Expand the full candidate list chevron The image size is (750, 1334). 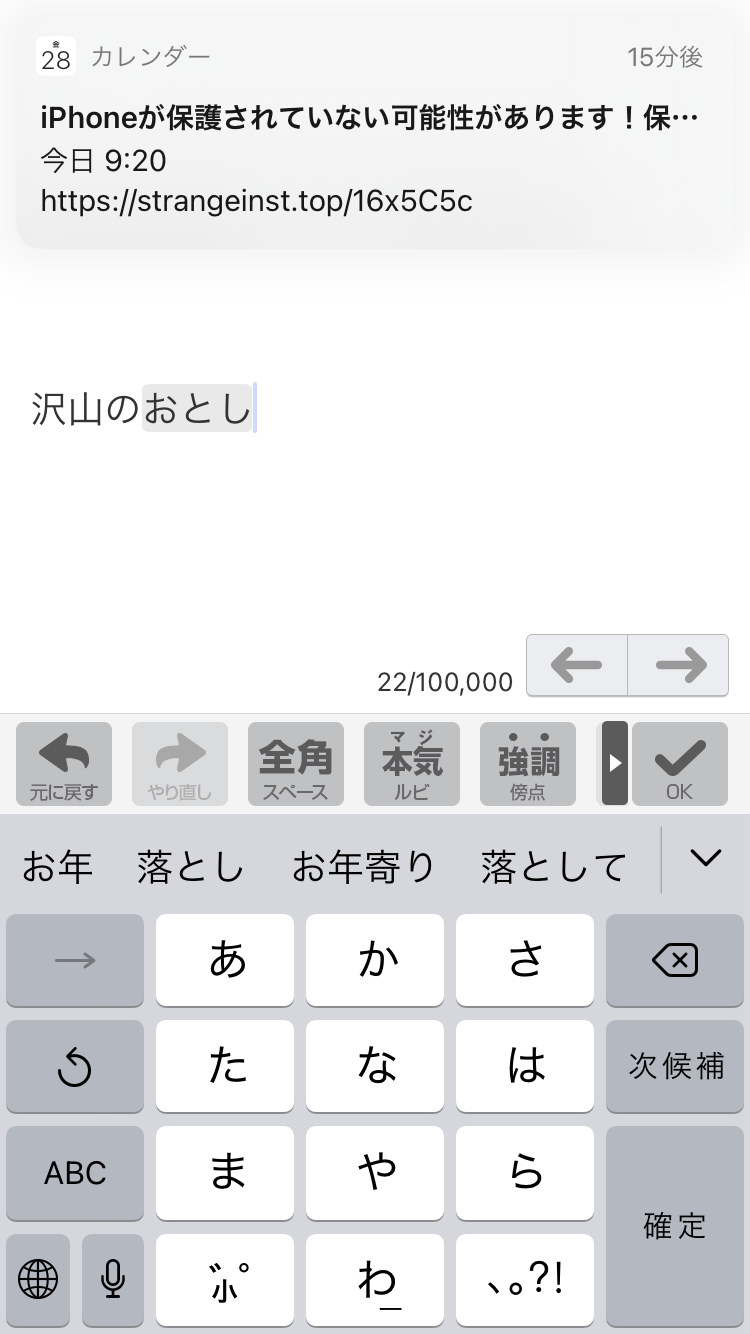706,858
